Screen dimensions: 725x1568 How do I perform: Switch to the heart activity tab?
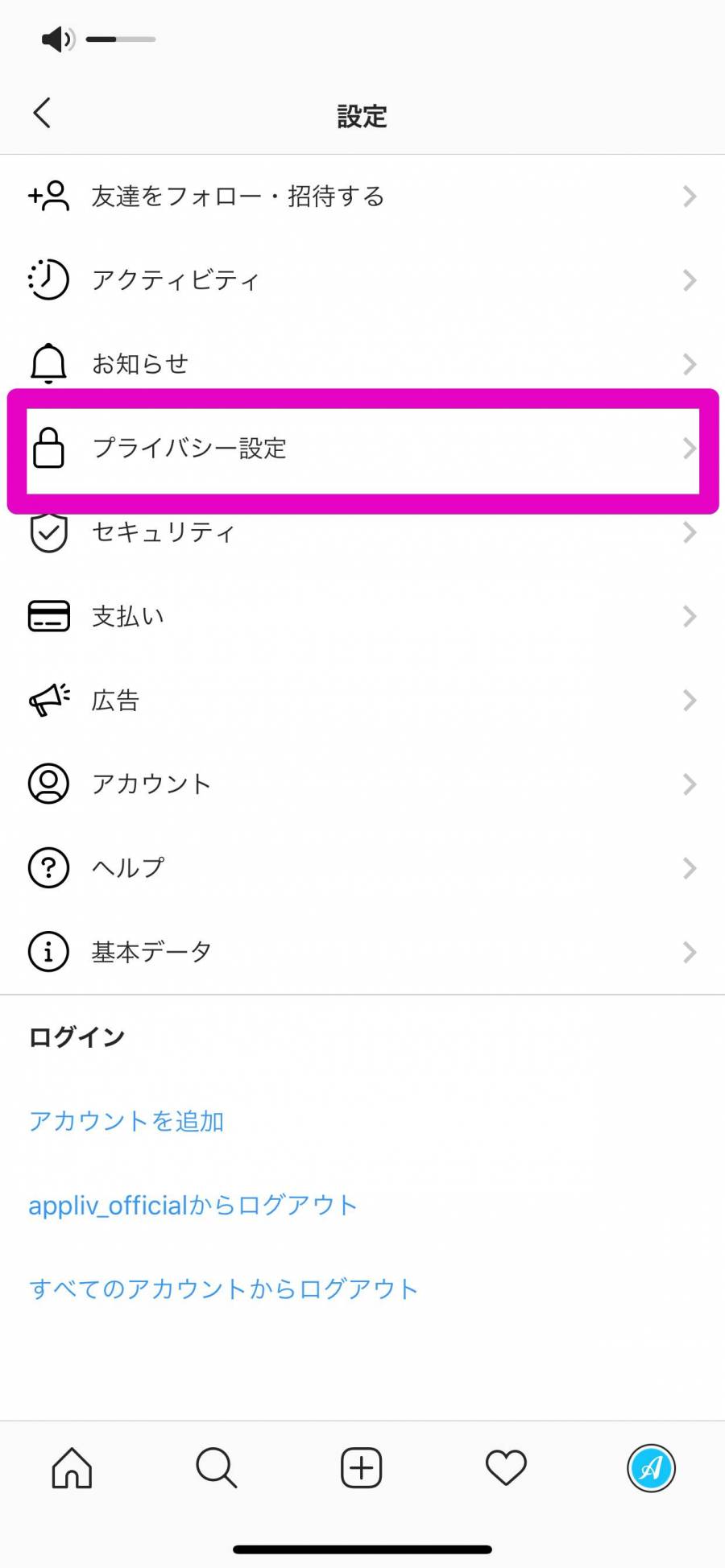506,1467
